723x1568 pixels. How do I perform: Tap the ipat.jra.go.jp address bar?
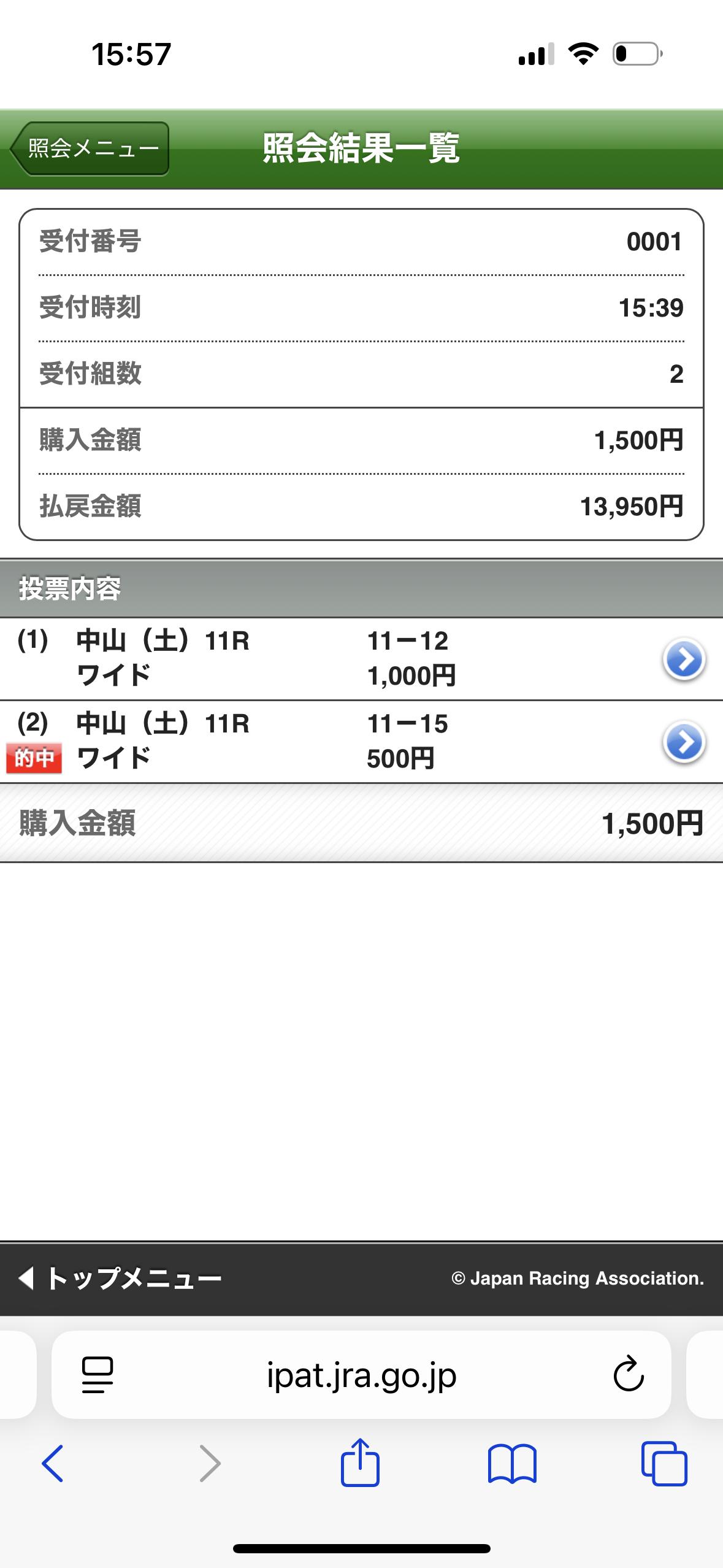(361, 1375)
